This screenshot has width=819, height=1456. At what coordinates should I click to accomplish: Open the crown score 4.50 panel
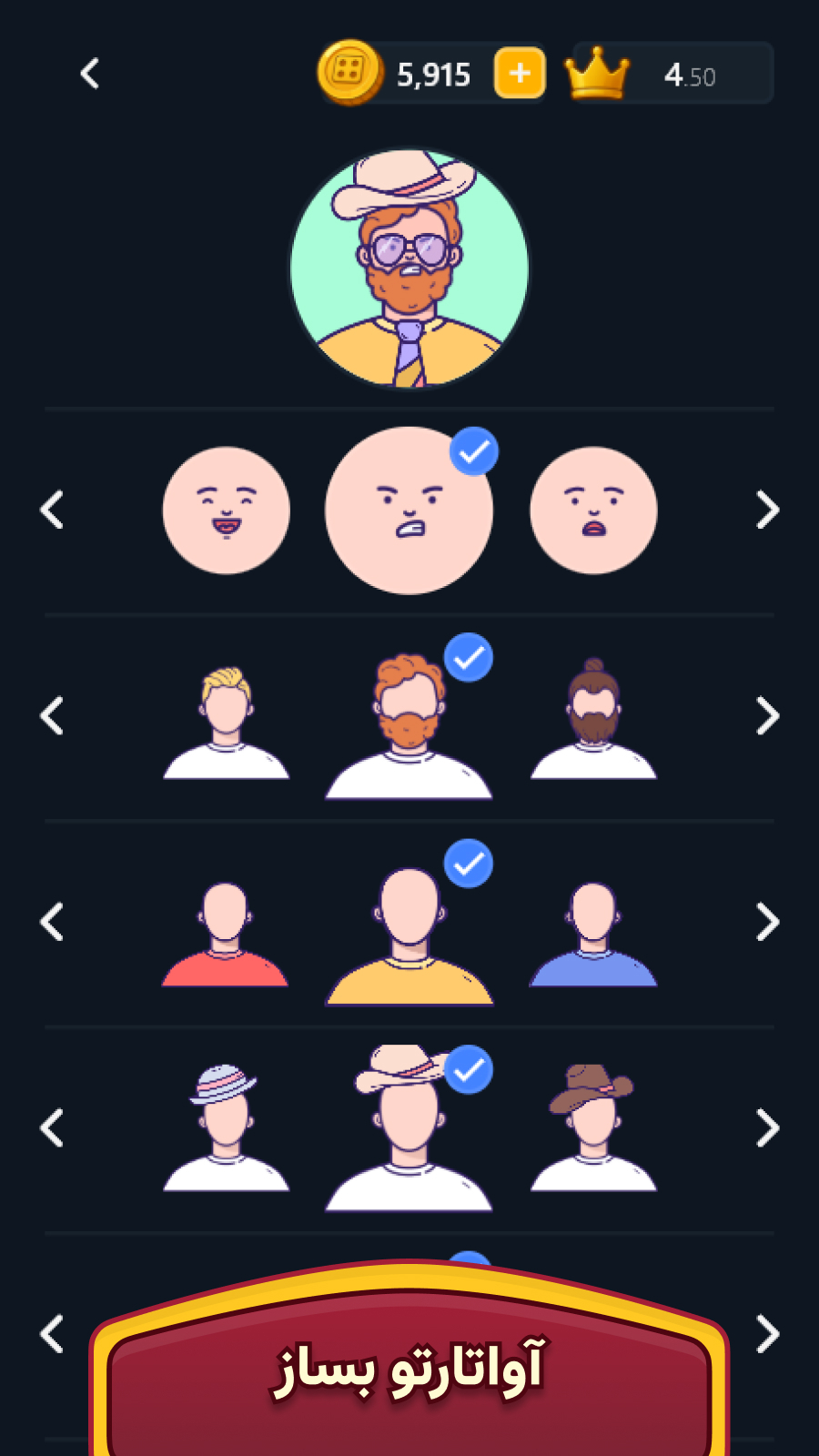tap(673, 73)
